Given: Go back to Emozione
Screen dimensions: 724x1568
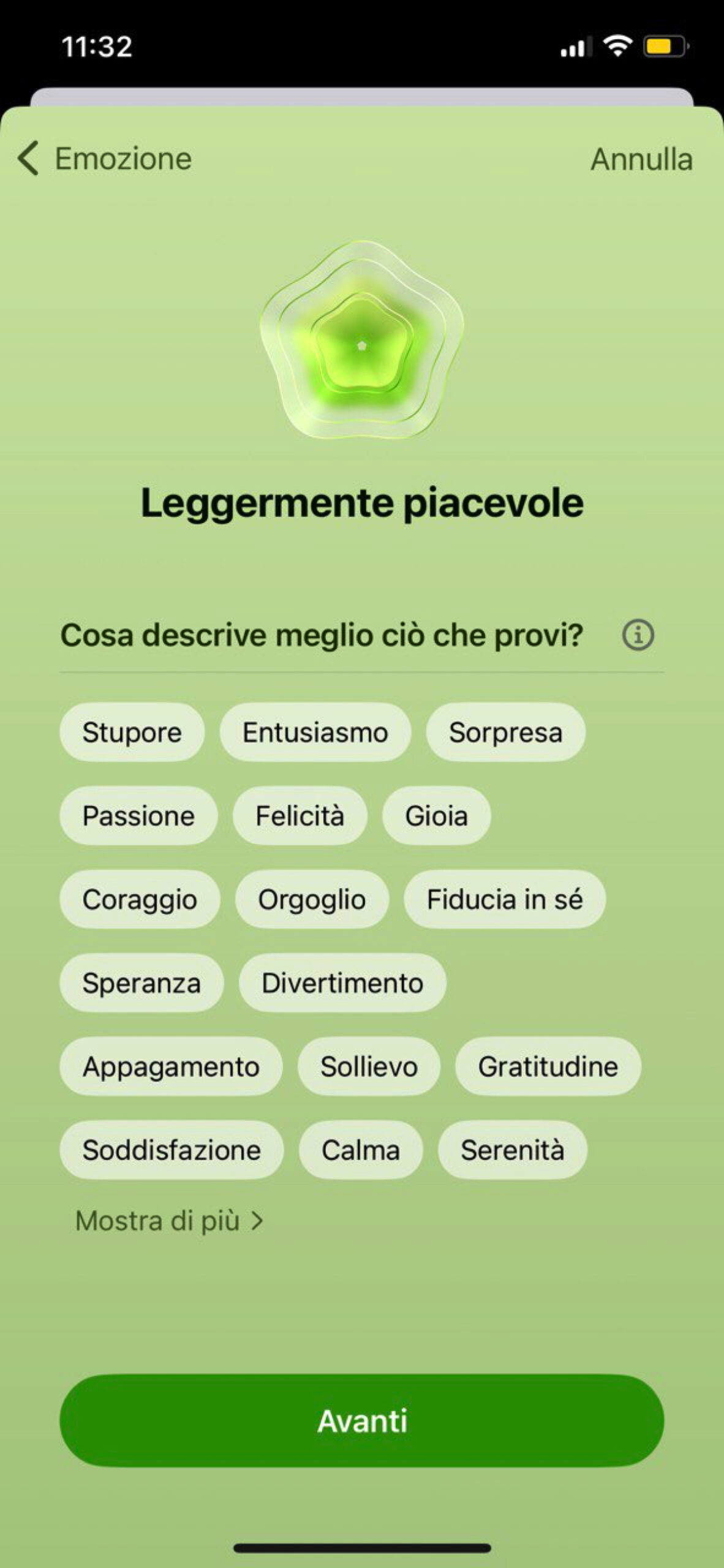Looking at the screenshot, I should coord(104,159).
